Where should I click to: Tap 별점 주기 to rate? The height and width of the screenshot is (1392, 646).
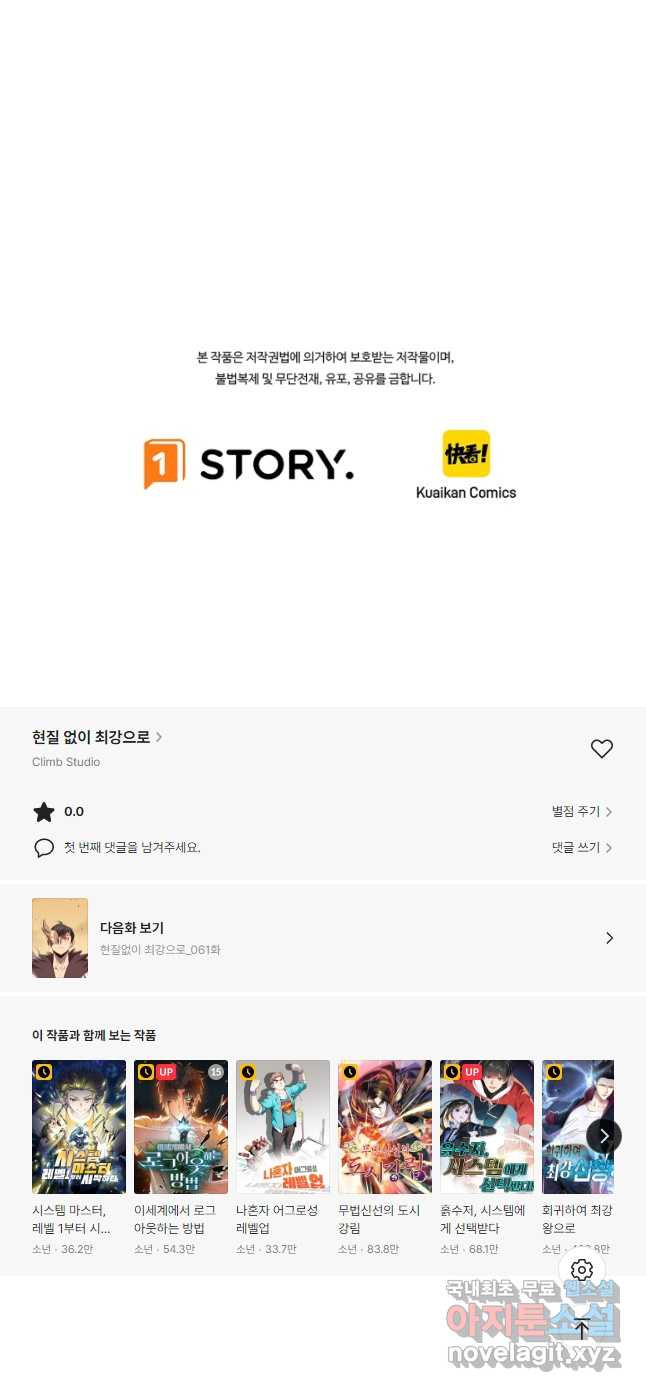pyautogui.click(x=581, y=812)
